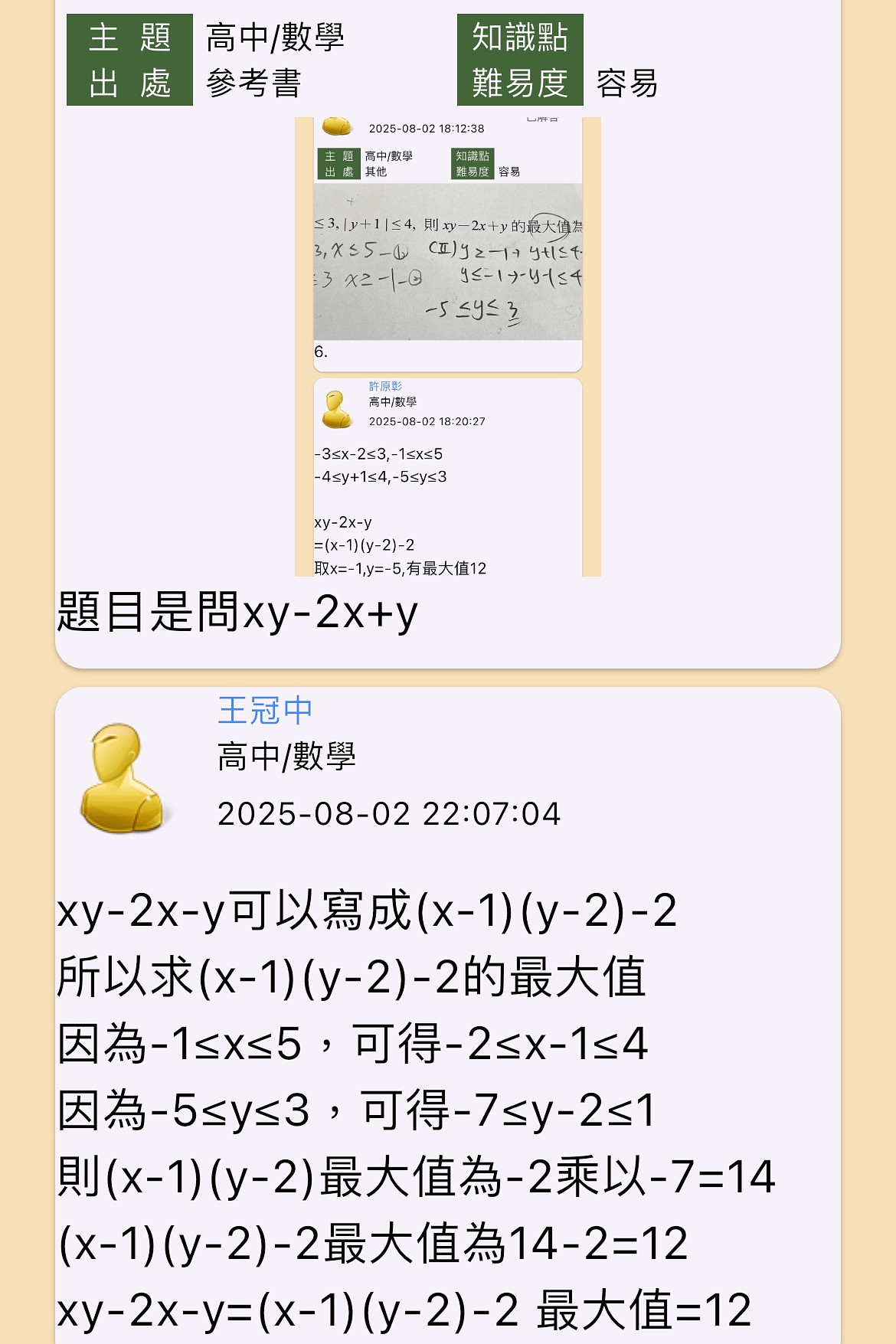Open 王冠中's user profile link
Screen dimensions: 896x1344
pos(265,711)
